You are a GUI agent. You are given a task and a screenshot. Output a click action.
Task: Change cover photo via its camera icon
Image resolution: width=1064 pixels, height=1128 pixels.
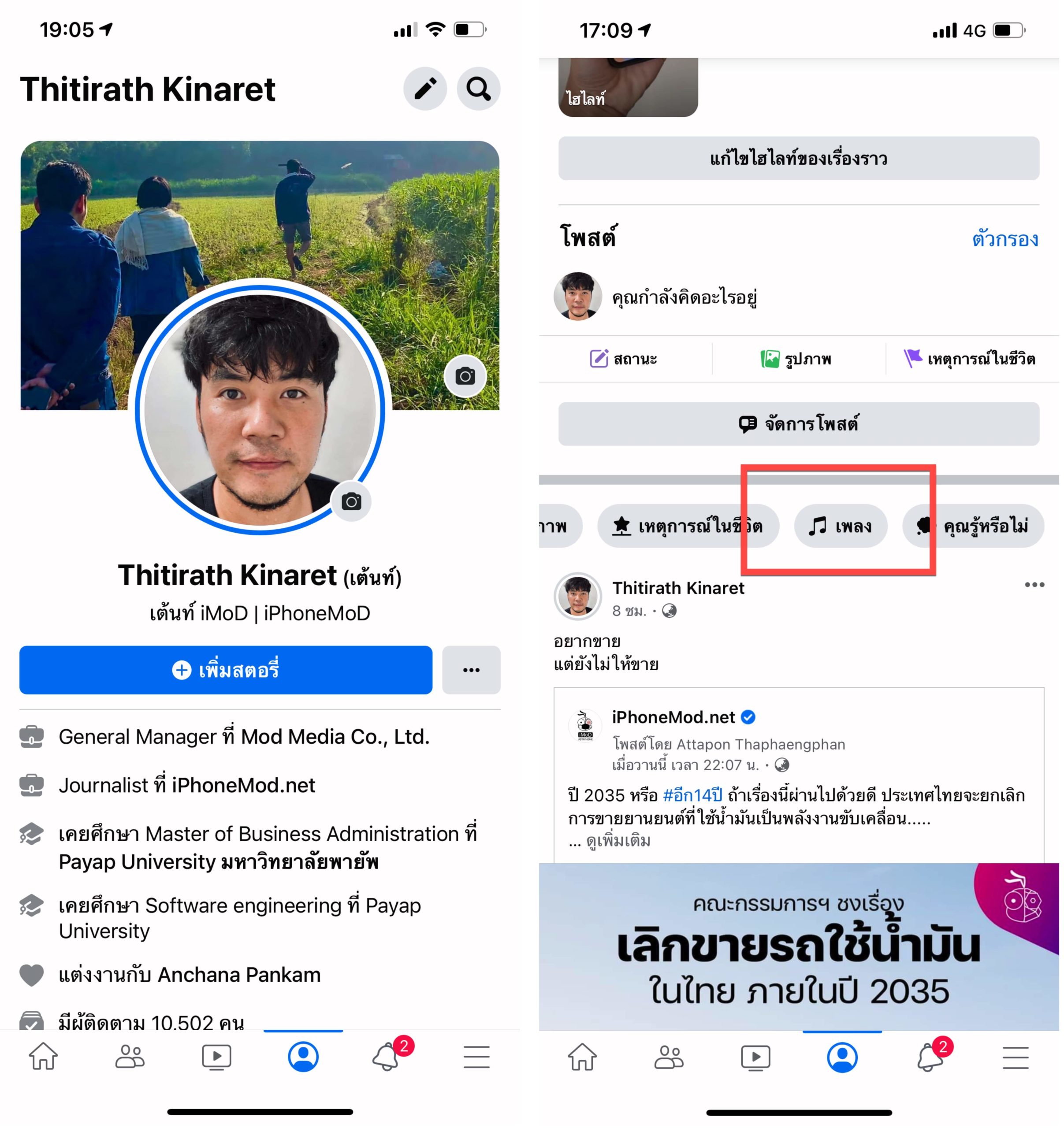[465, 376]
